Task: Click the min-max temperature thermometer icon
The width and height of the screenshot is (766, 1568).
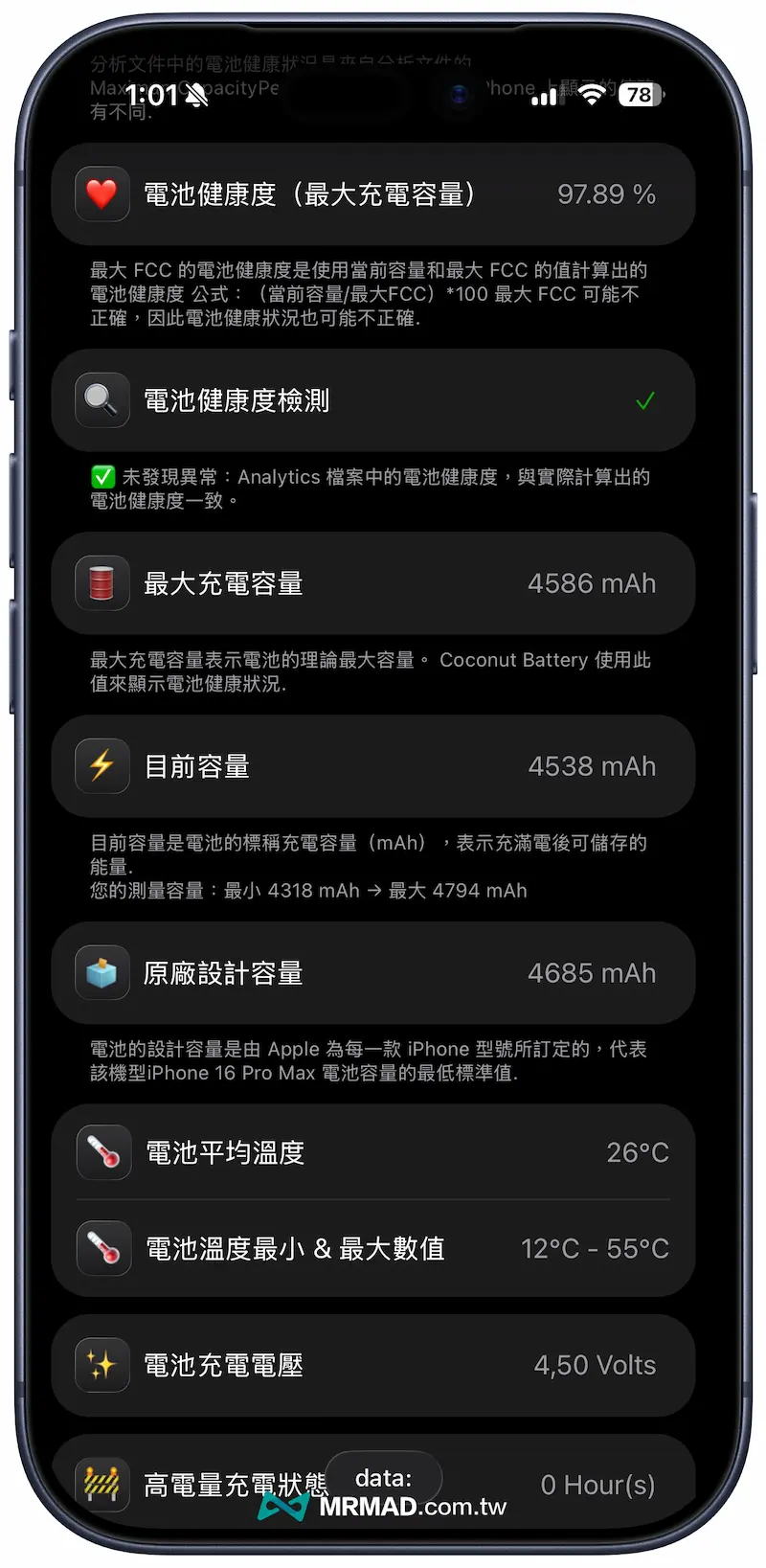Action: (x=101, y=1248)
